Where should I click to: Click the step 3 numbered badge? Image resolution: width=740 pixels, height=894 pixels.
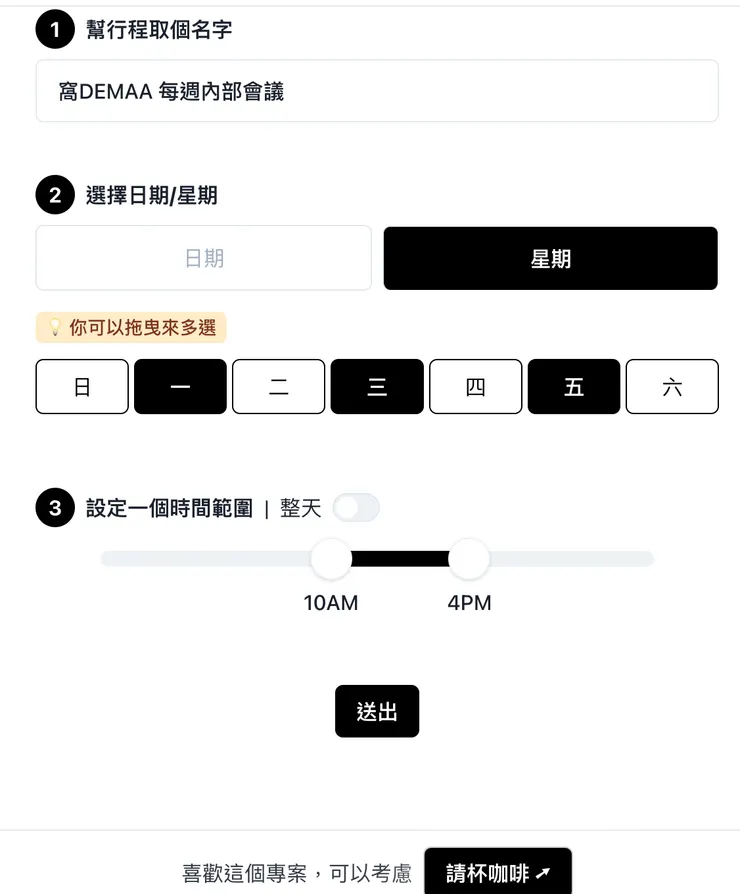coord(55,508)
